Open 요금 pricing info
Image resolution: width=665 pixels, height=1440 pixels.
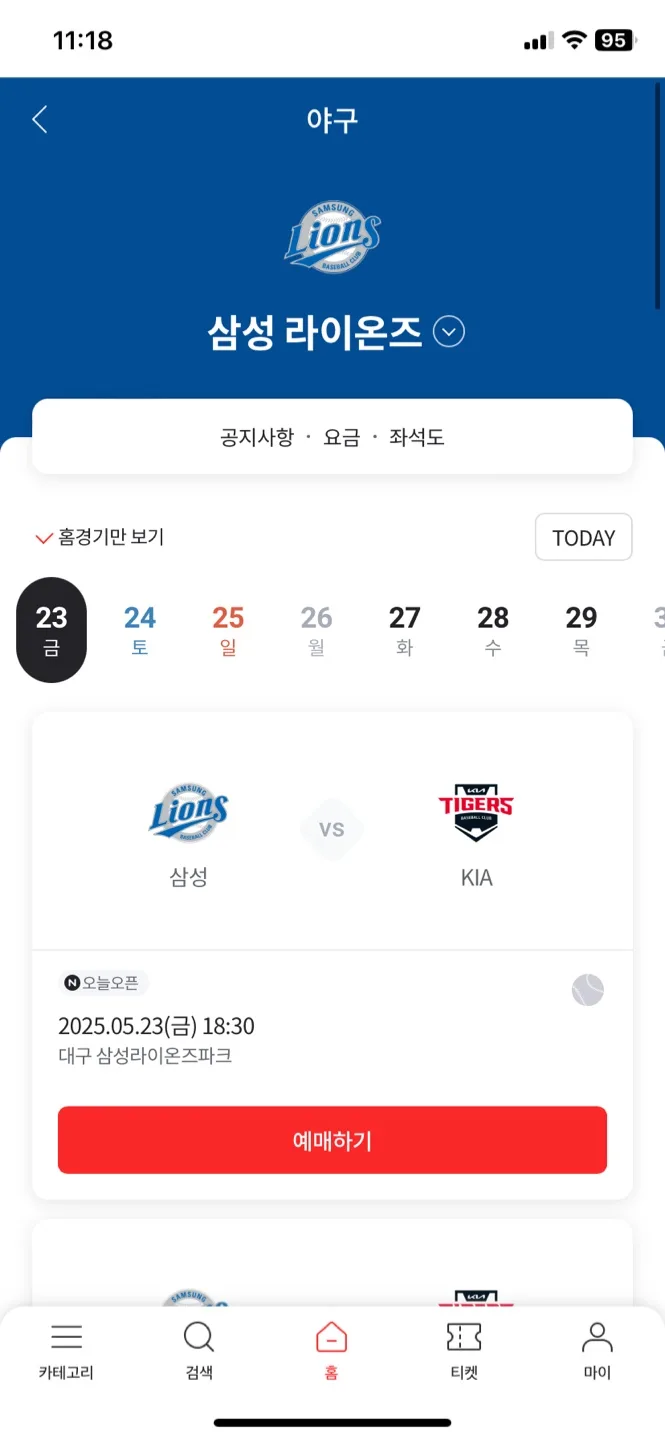pos(341,437)
